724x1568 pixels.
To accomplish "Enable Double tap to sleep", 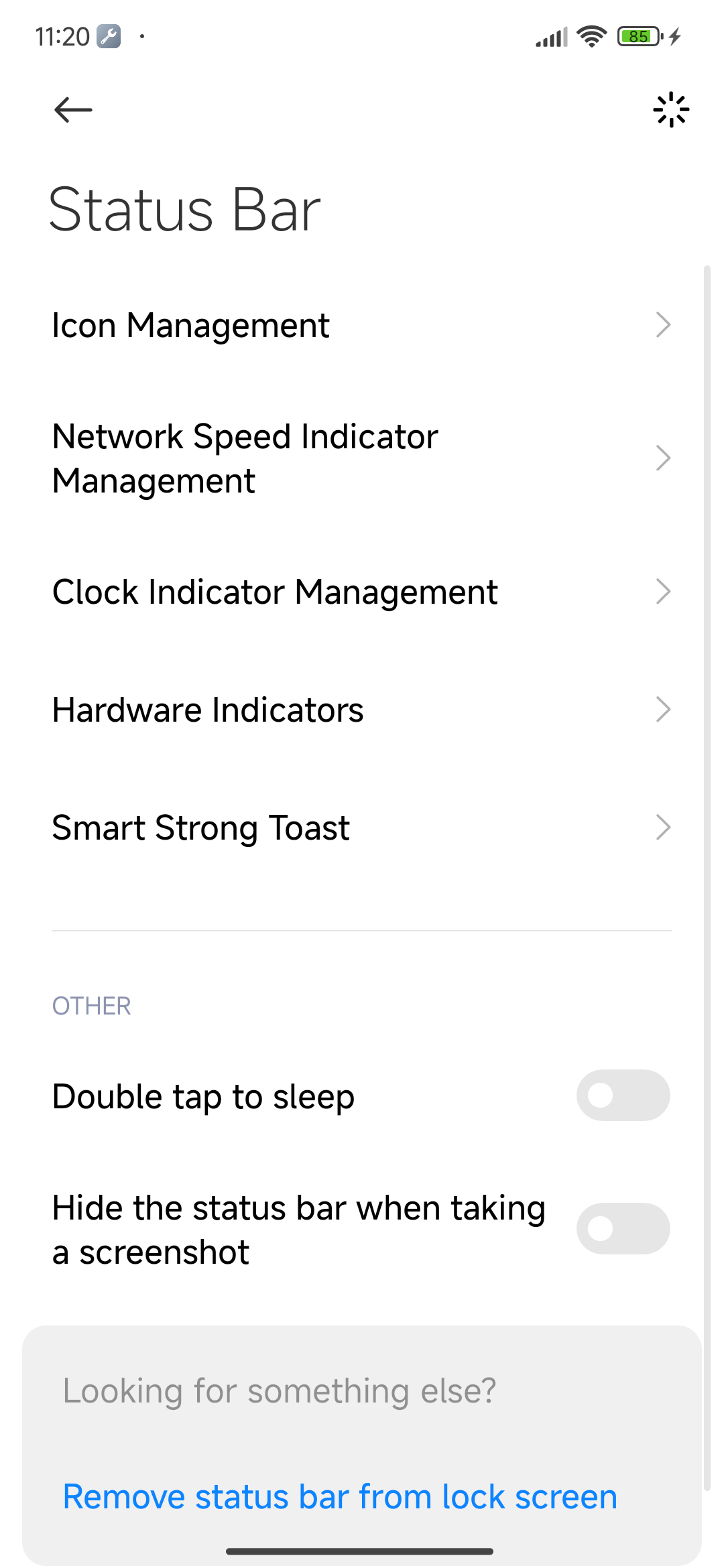I will [x=623, y=1096].
